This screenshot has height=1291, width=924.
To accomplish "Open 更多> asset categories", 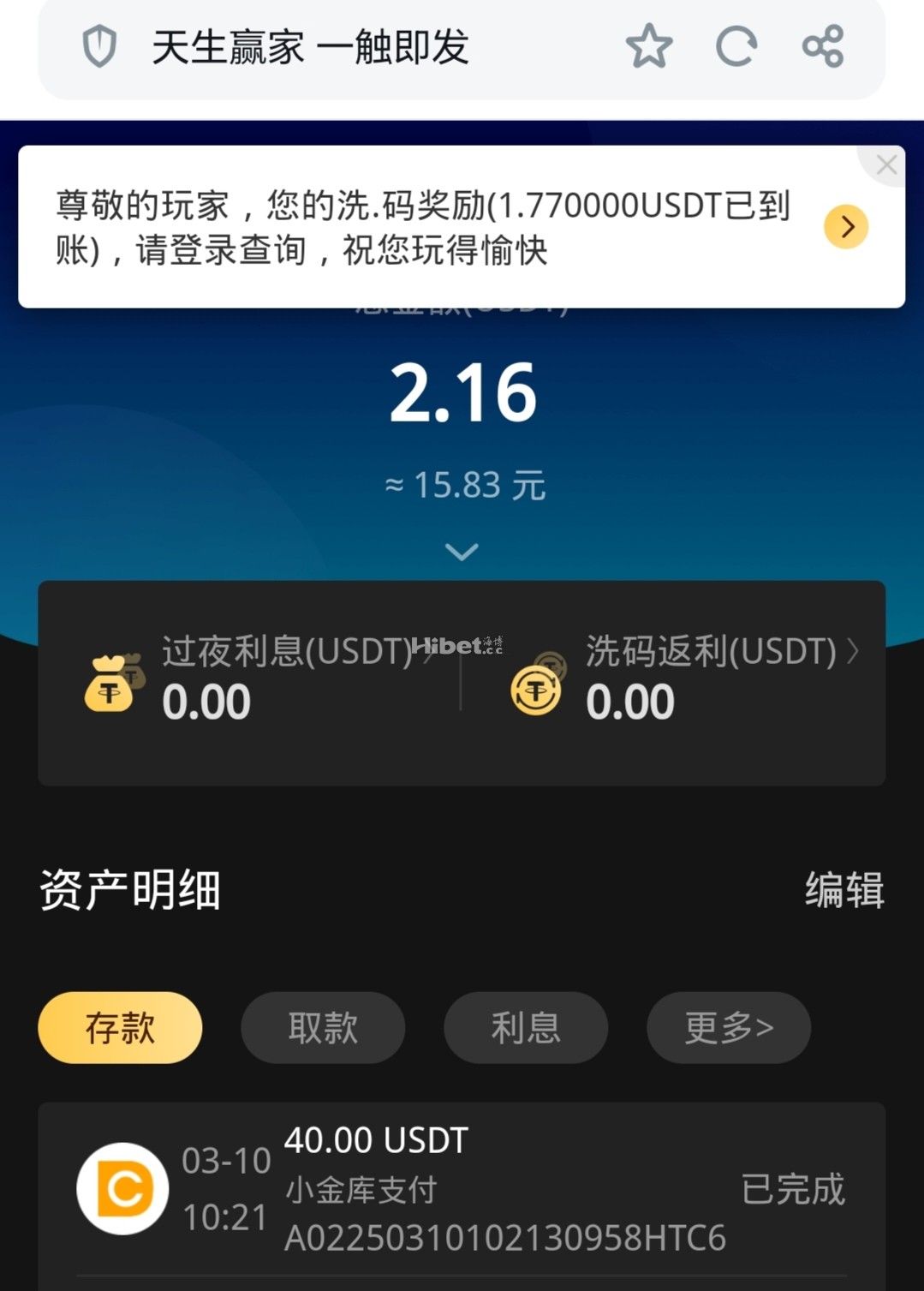I will click(729, 1027).
